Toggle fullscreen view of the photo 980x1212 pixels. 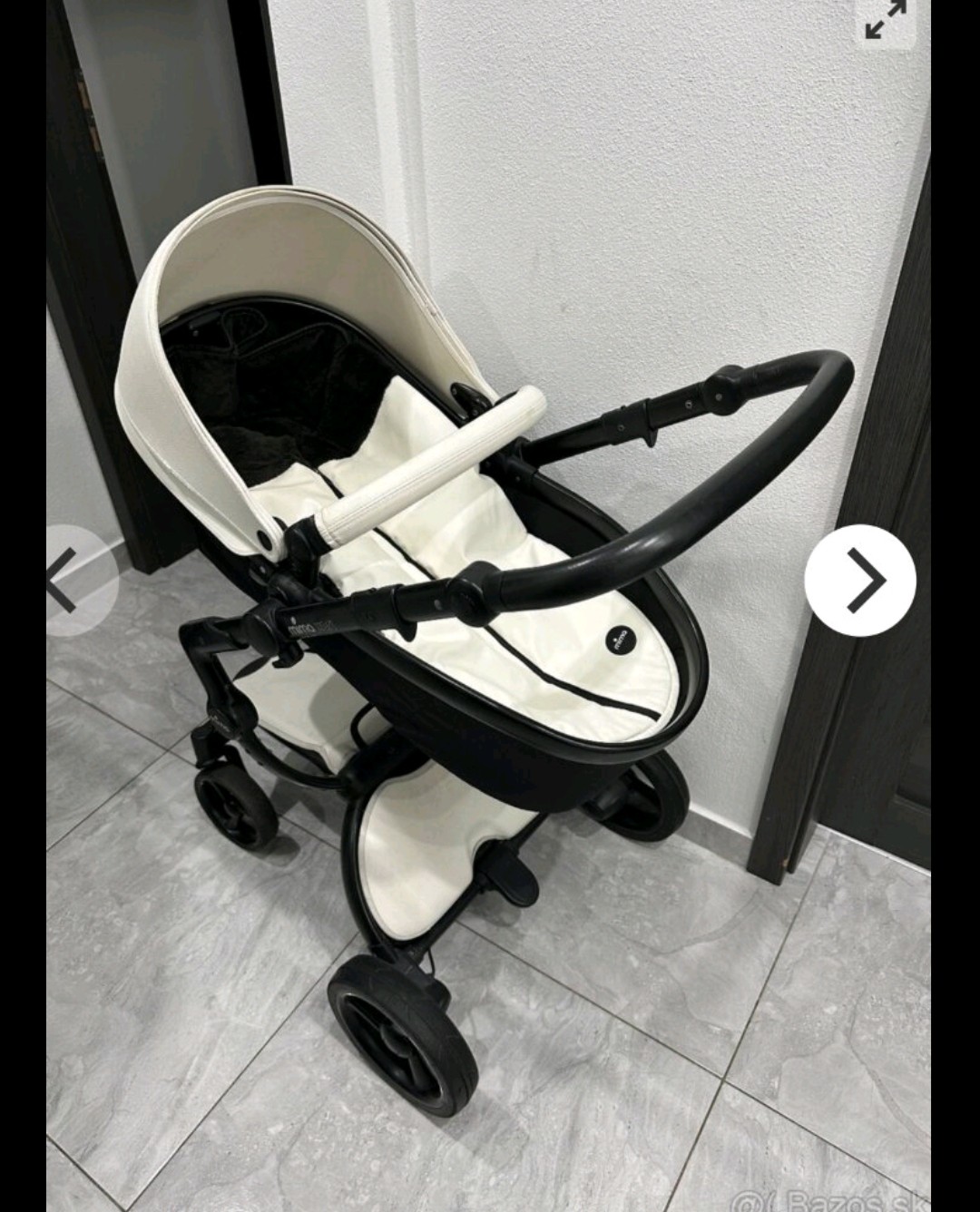[x=885, y=20]
